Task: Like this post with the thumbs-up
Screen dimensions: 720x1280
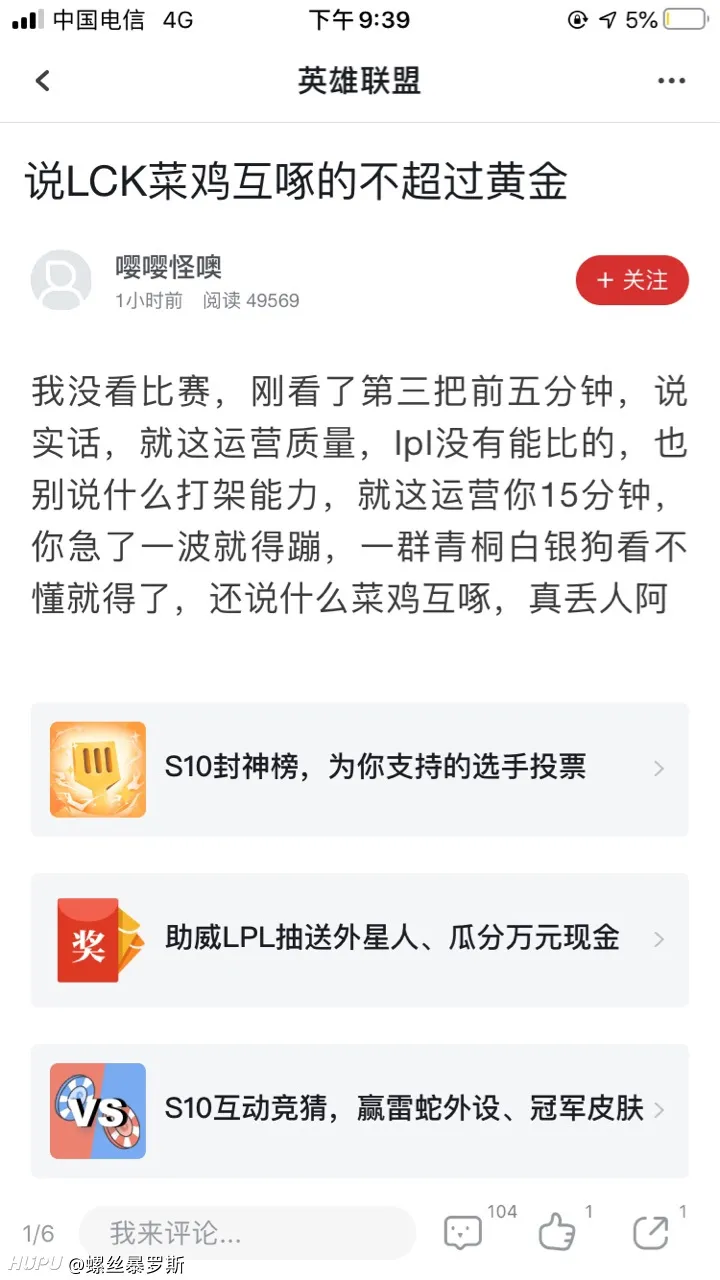Action: pyautogui.click(x=557, y=1232)
